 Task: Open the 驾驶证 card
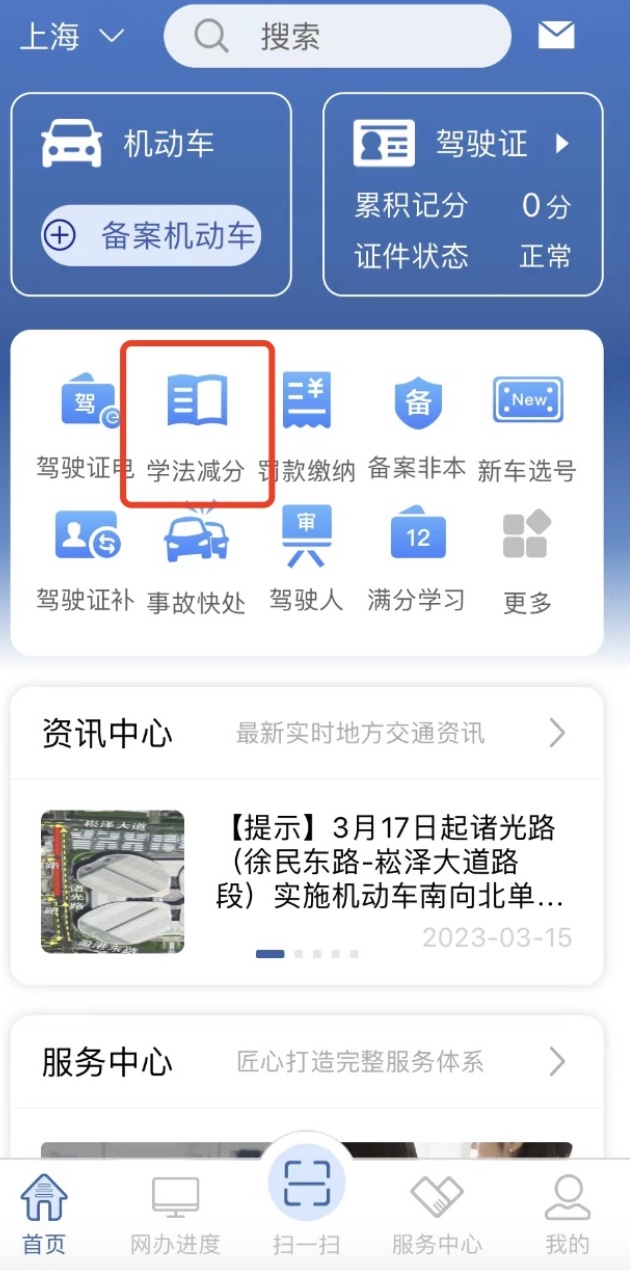click(x=463, y=195)
